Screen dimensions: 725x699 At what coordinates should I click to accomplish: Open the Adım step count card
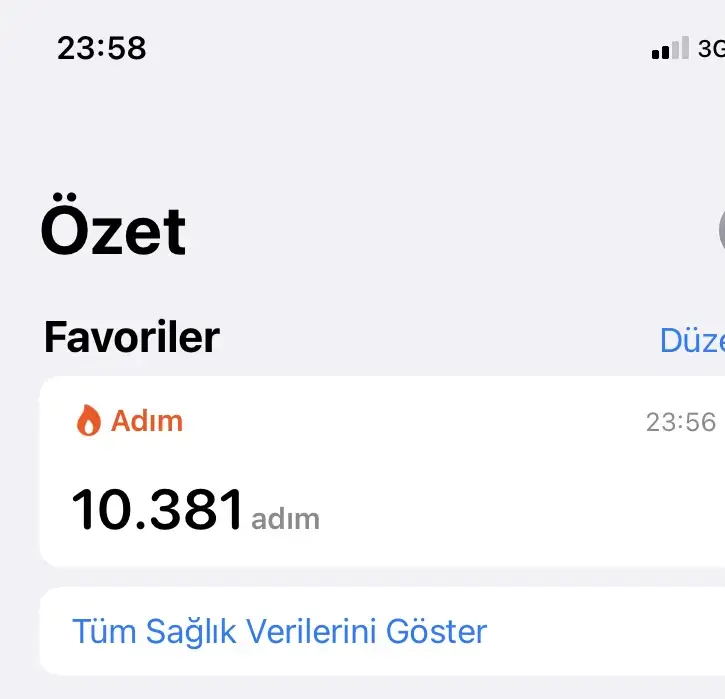(x=380, y=470)
